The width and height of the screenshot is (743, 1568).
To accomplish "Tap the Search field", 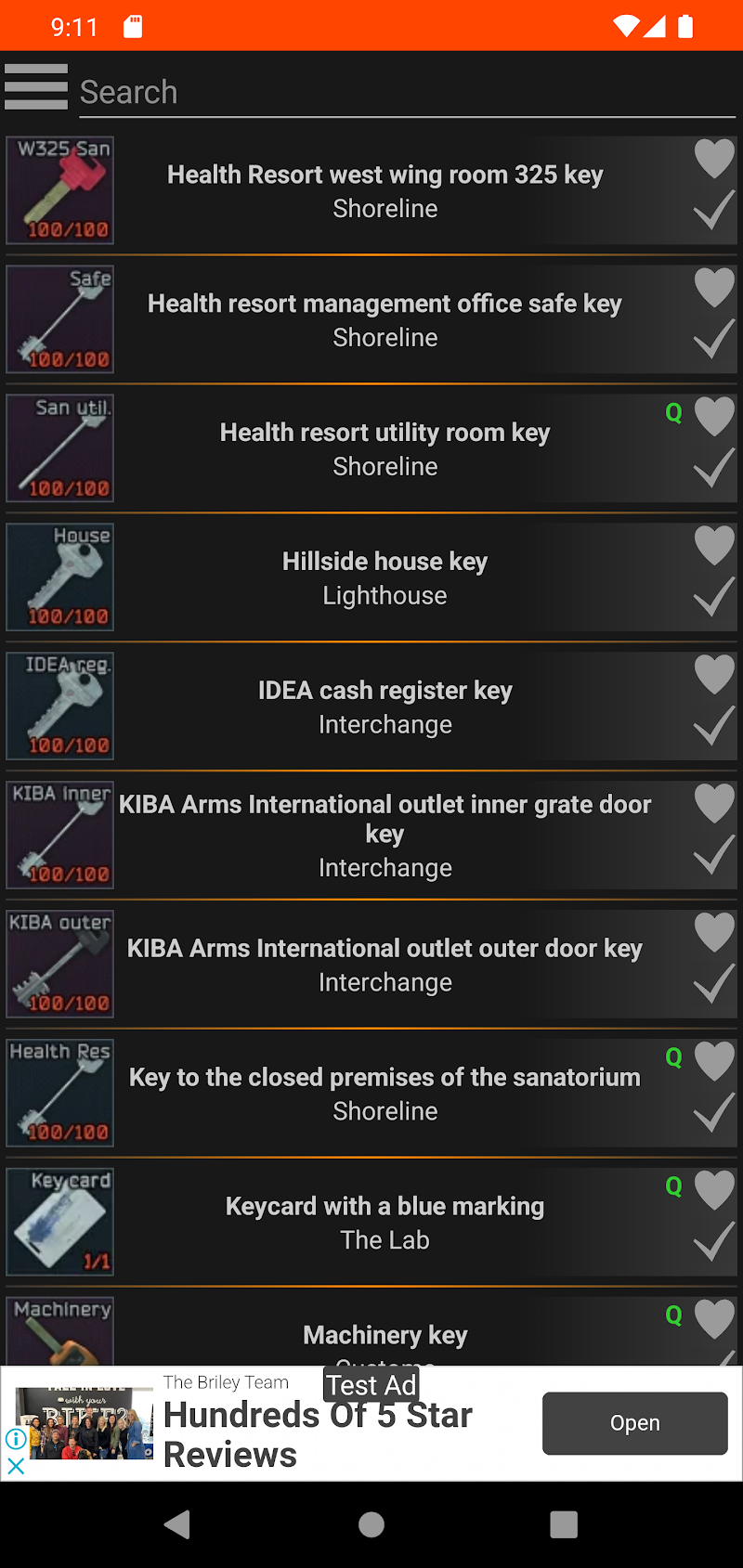I will pos(407,93).
